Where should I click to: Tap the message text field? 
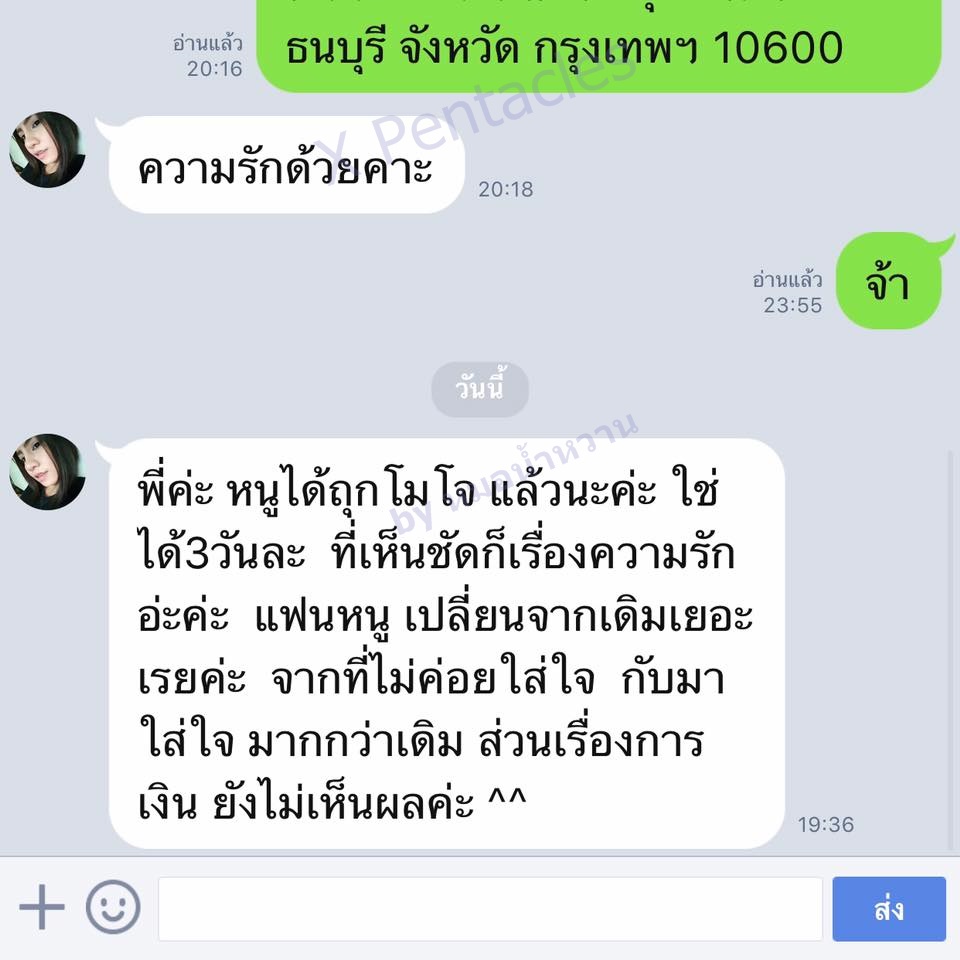(490, 909)
